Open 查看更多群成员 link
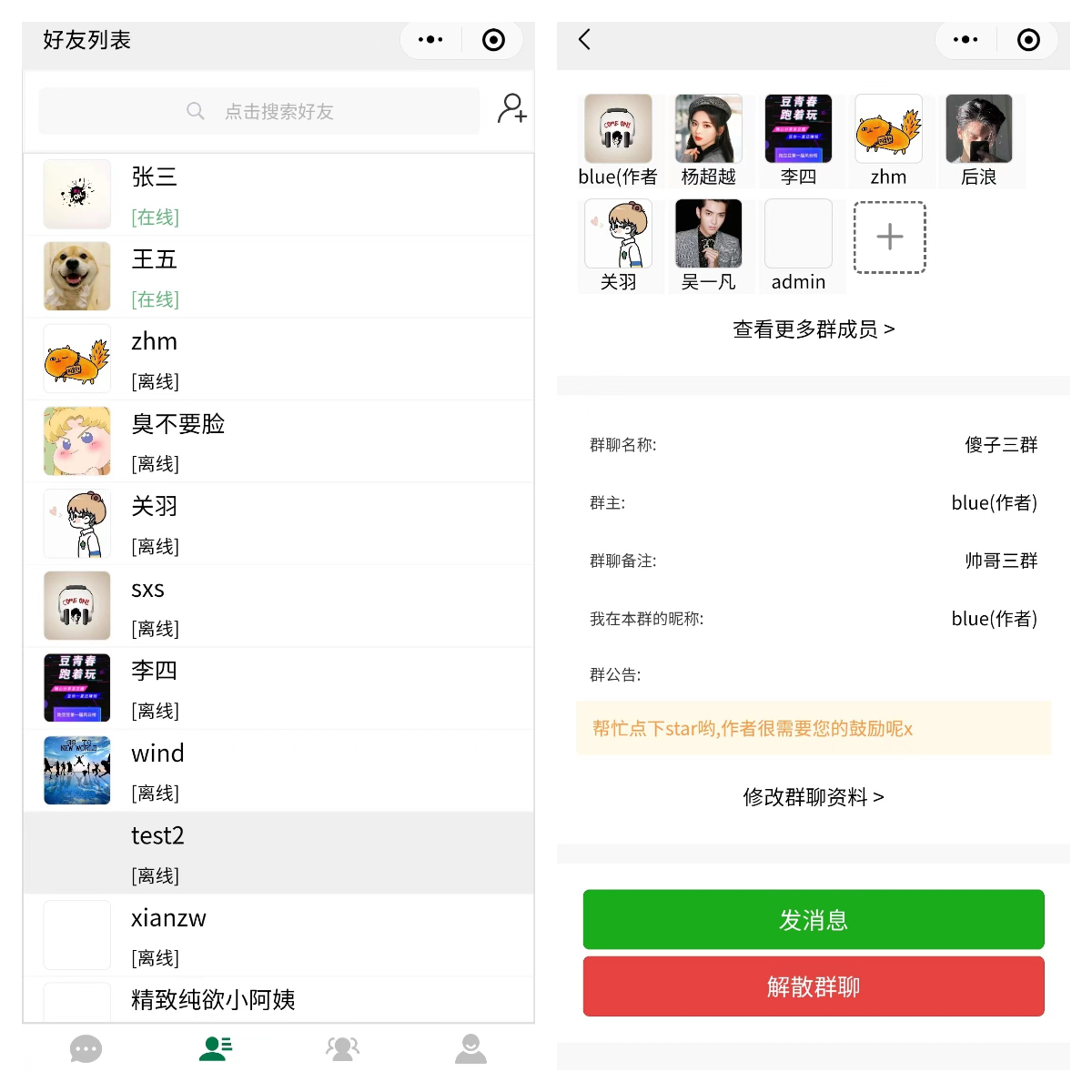1092x1092 pixels. (813, 329)
